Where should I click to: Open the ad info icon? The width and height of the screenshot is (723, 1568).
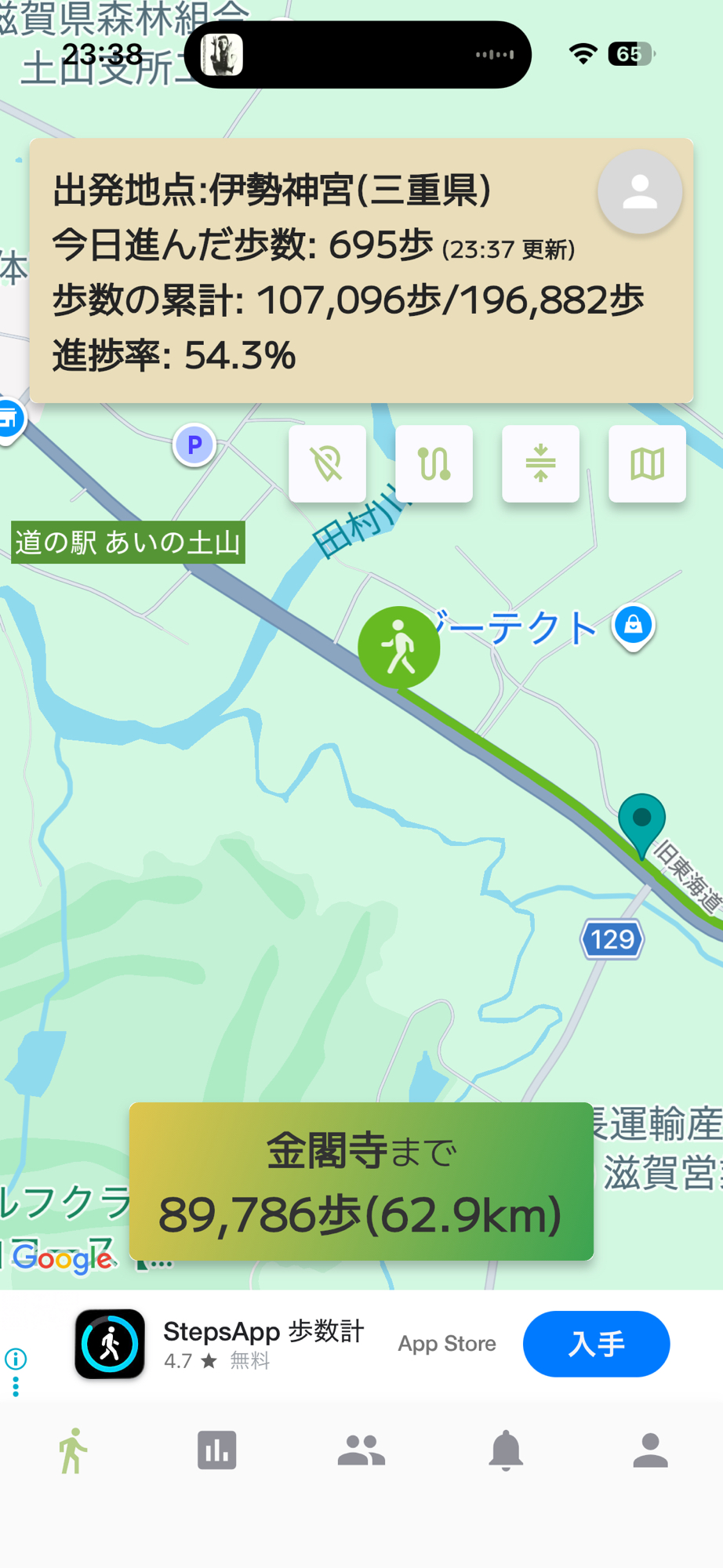[x=16, y=1359]
